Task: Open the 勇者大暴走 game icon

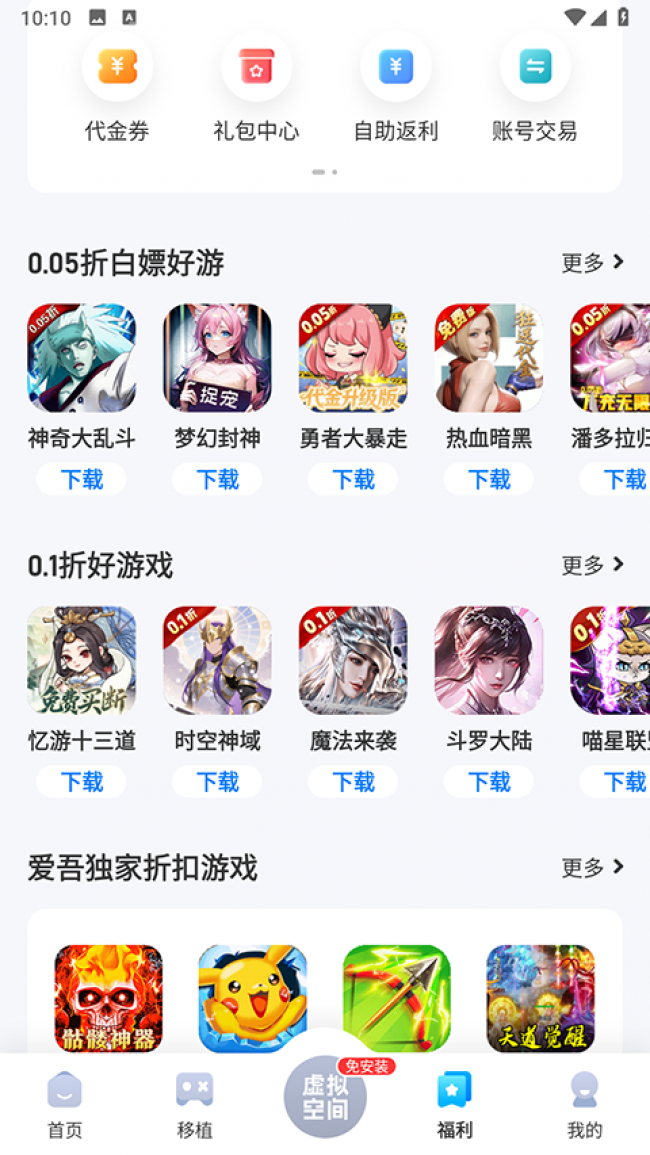Action: click(x=353, y=358)
